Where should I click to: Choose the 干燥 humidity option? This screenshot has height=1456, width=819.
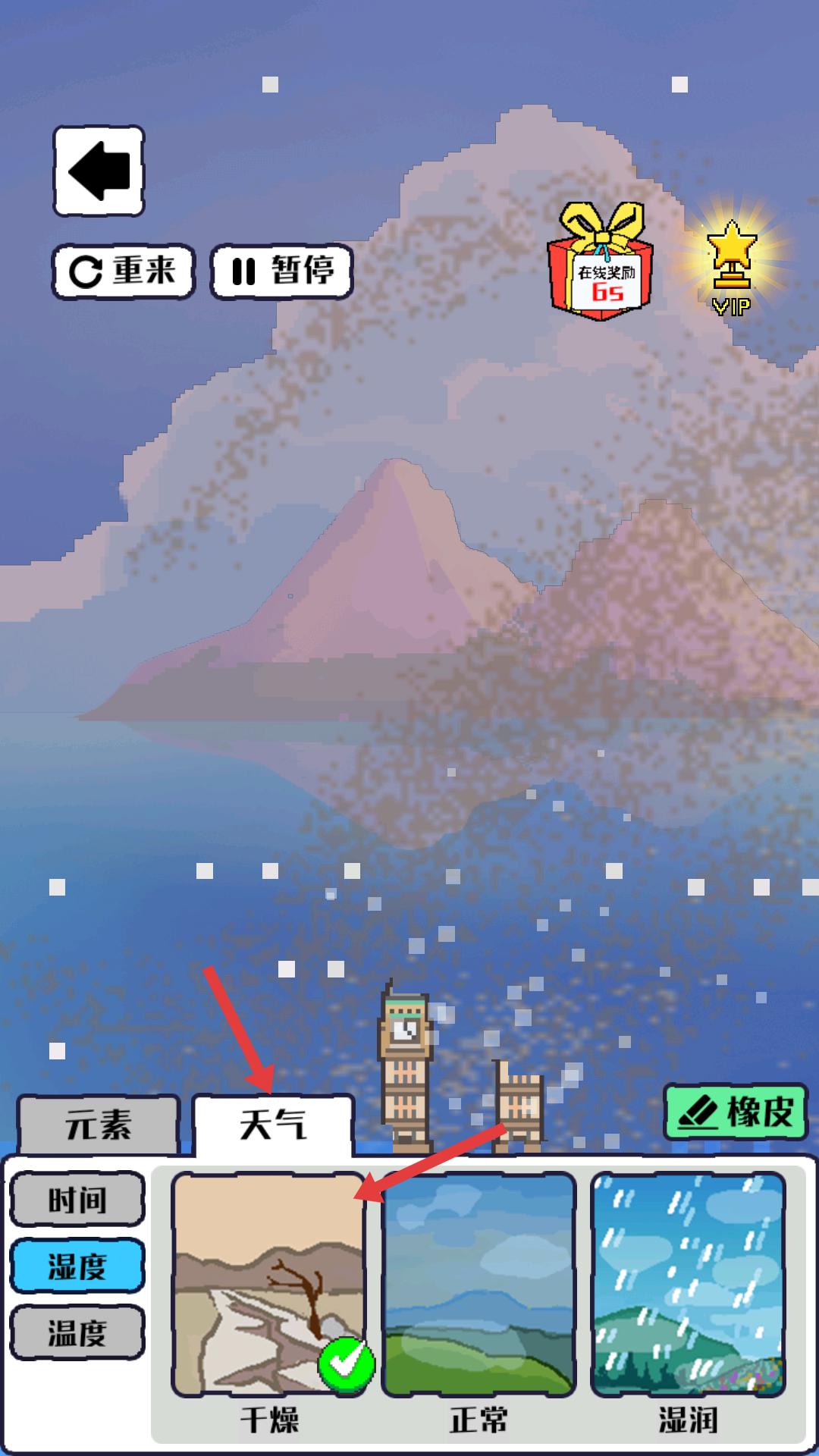pos(269,1285)
